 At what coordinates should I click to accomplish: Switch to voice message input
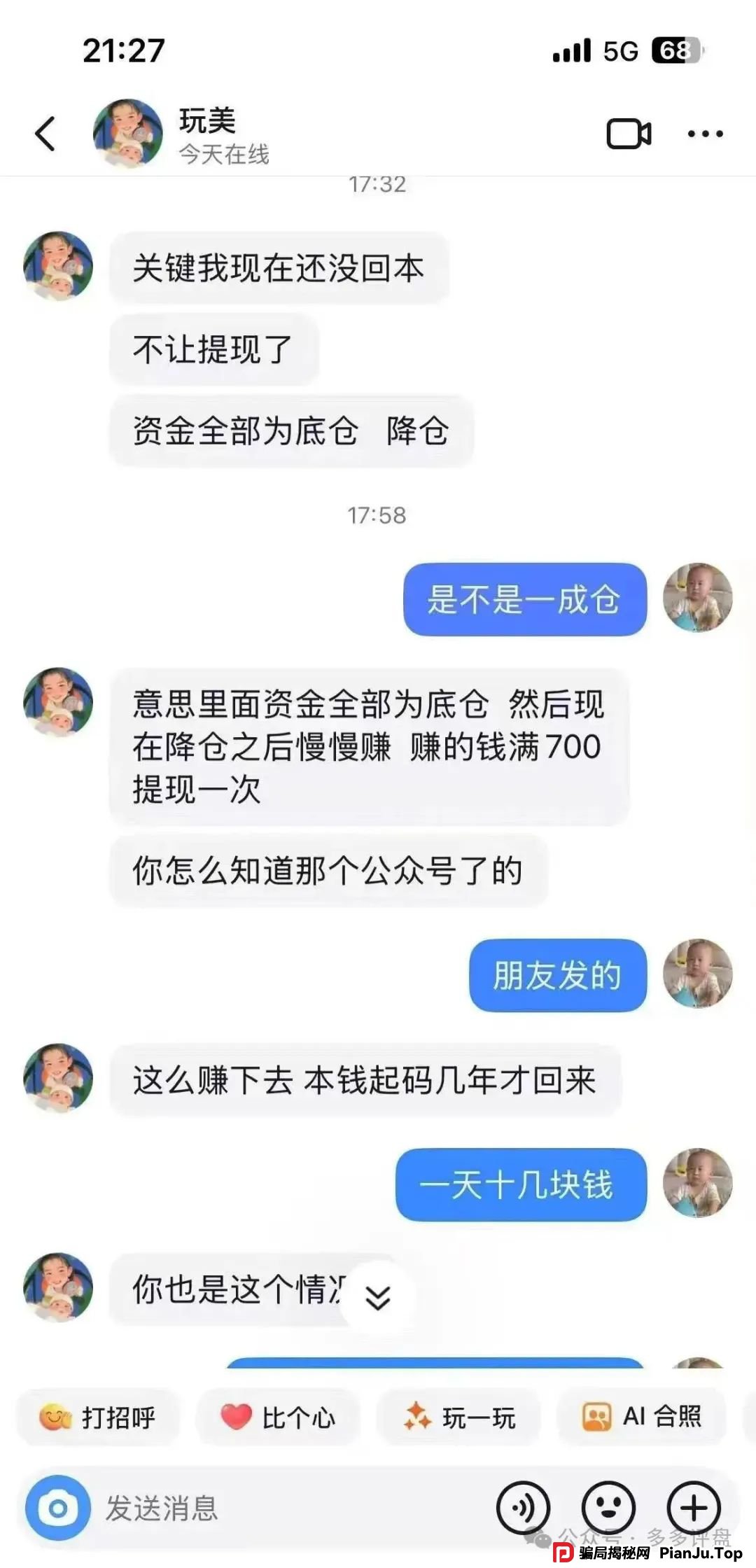(523, 1508)
